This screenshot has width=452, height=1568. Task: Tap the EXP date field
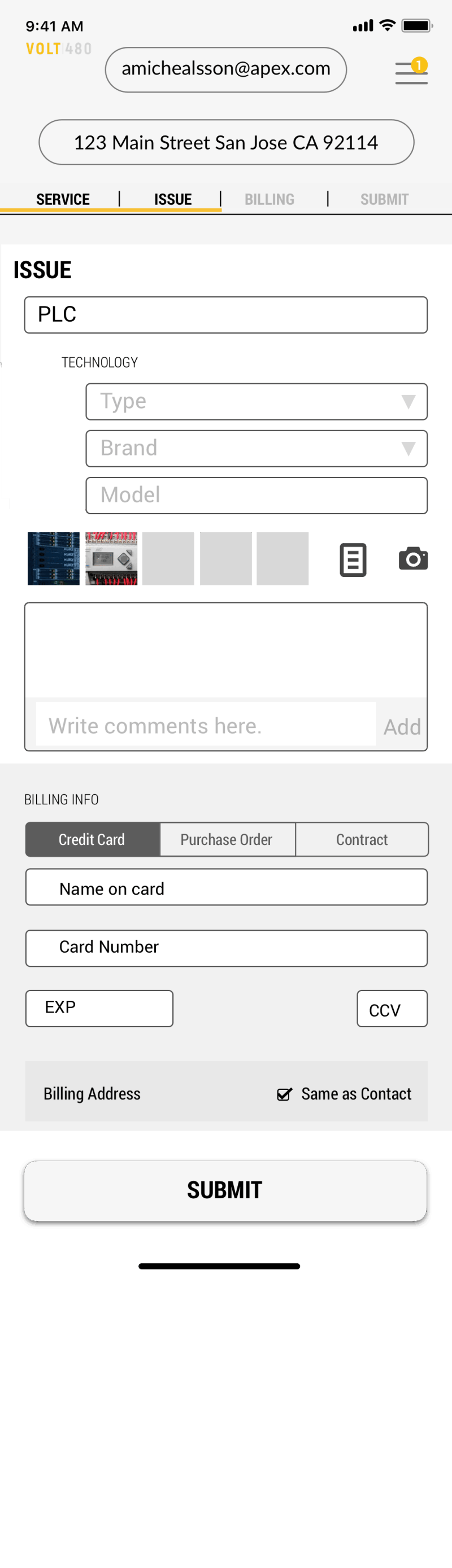coord(99,1008)
